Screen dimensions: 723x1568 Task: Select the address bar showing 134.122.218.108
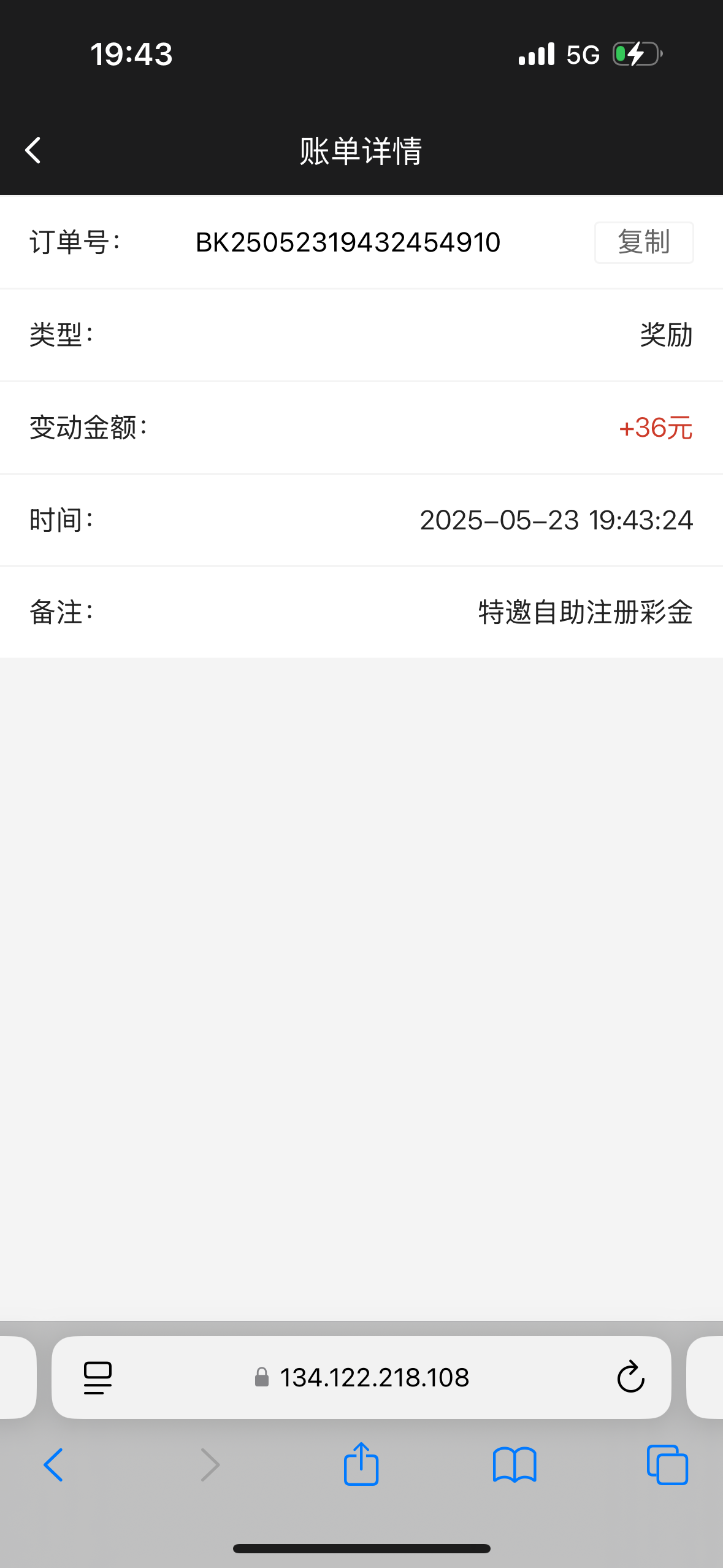[375, 1377]
